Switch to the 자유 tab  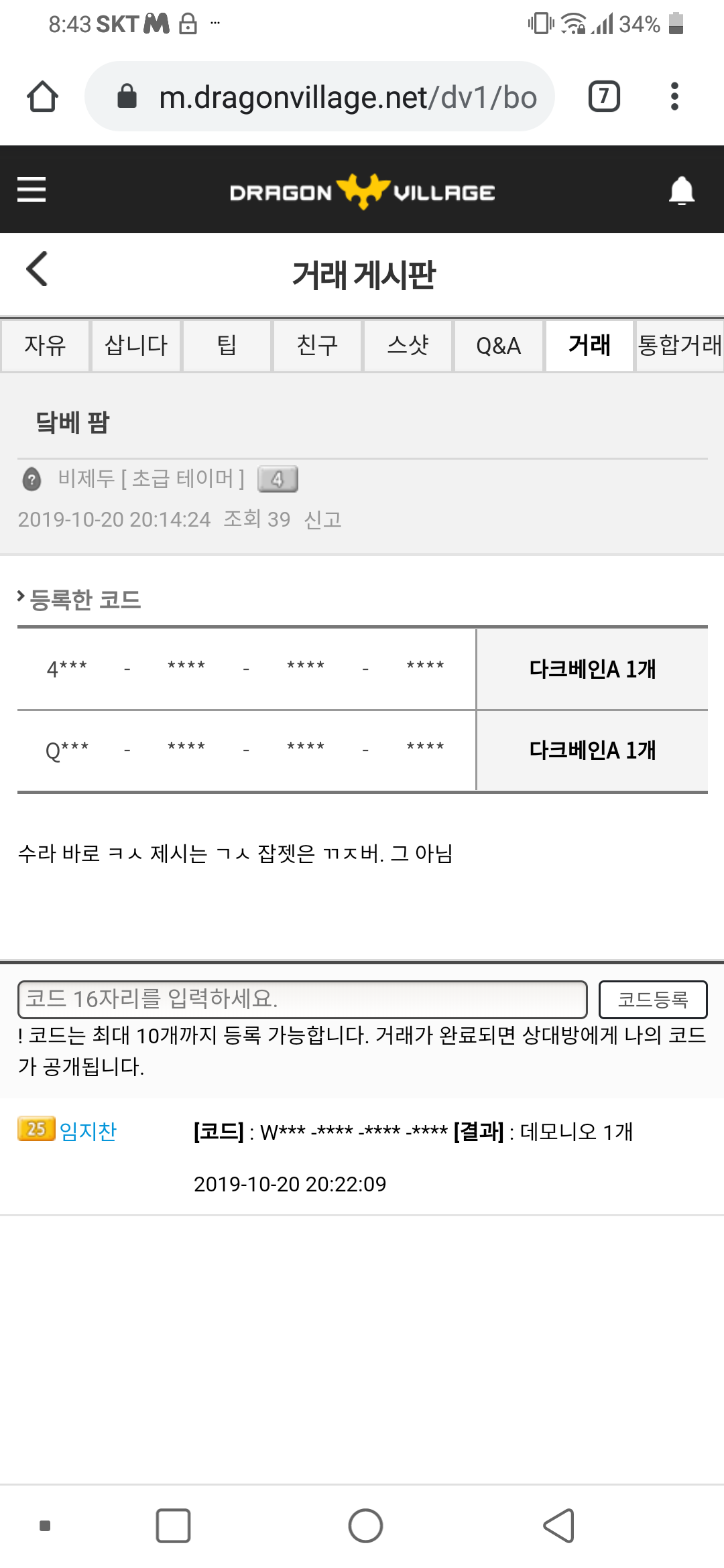45,346
